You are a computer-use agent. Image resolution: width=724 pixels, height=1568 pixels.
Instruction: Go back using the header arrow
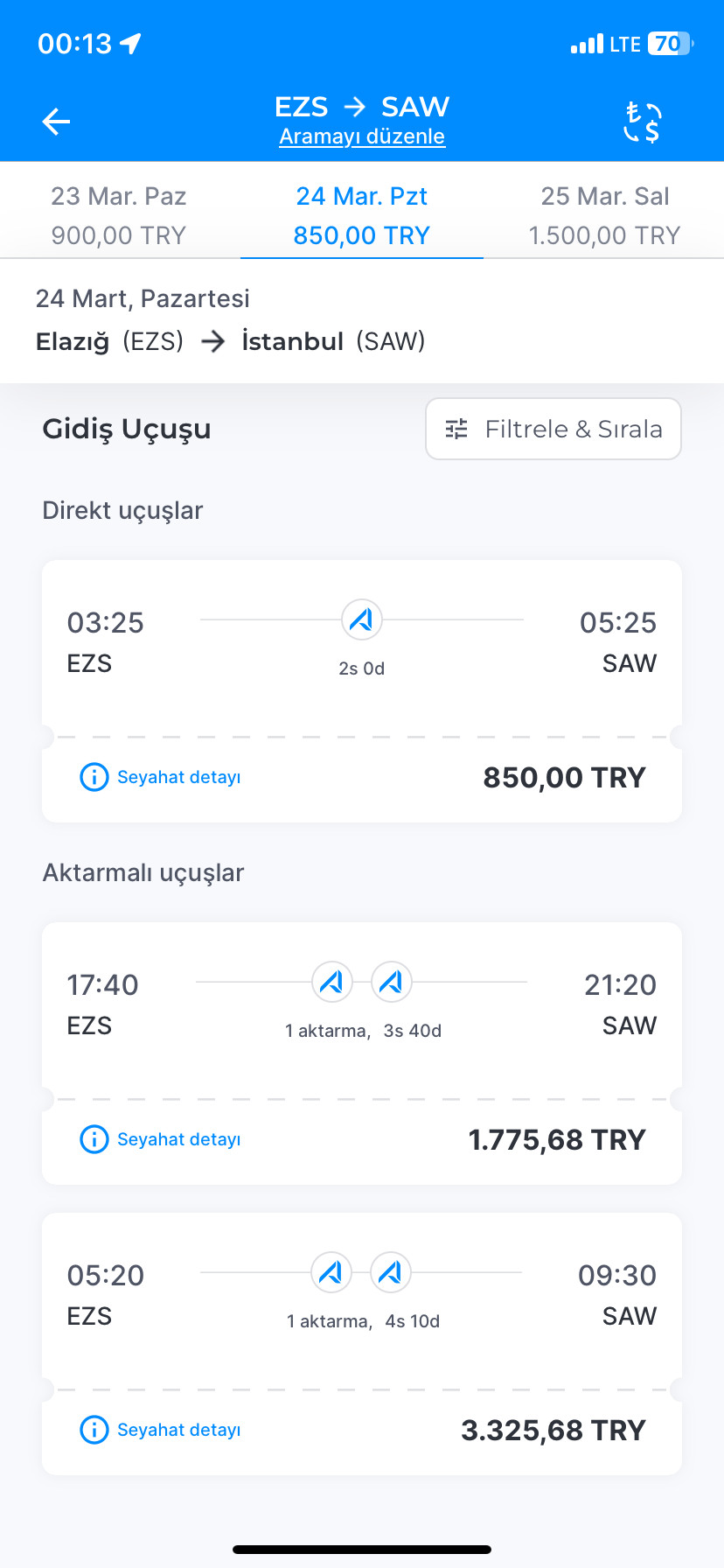(x=56, y=122)
